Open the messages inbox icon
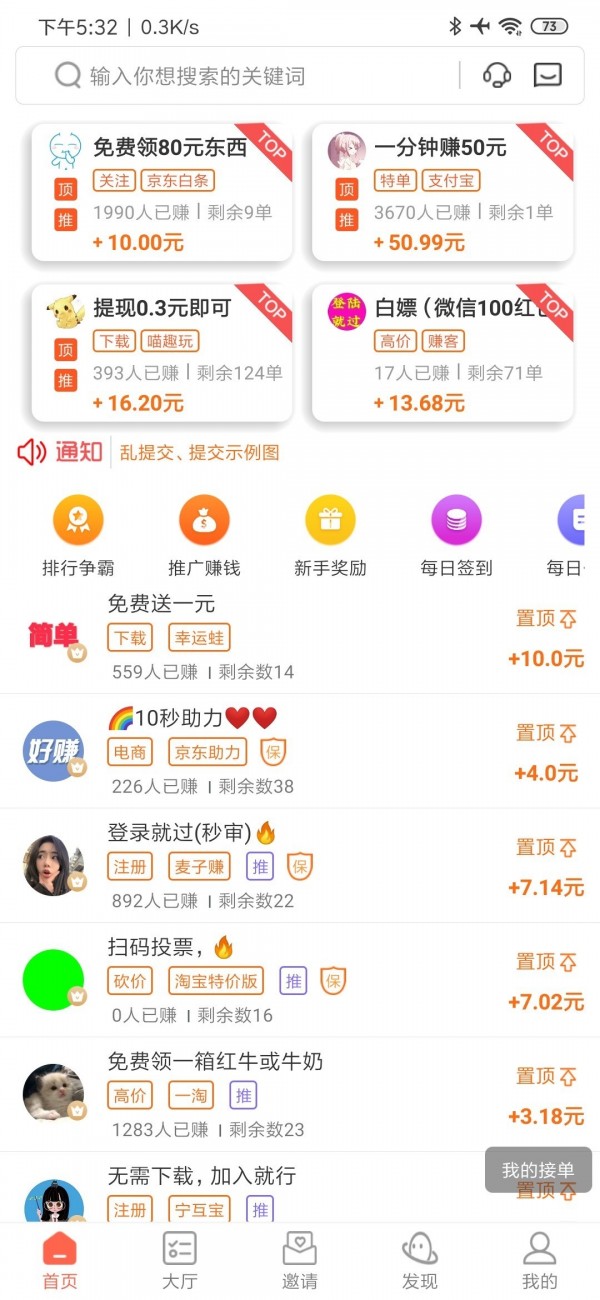This screenshot has height=1300, width=600. pos(547,76)
